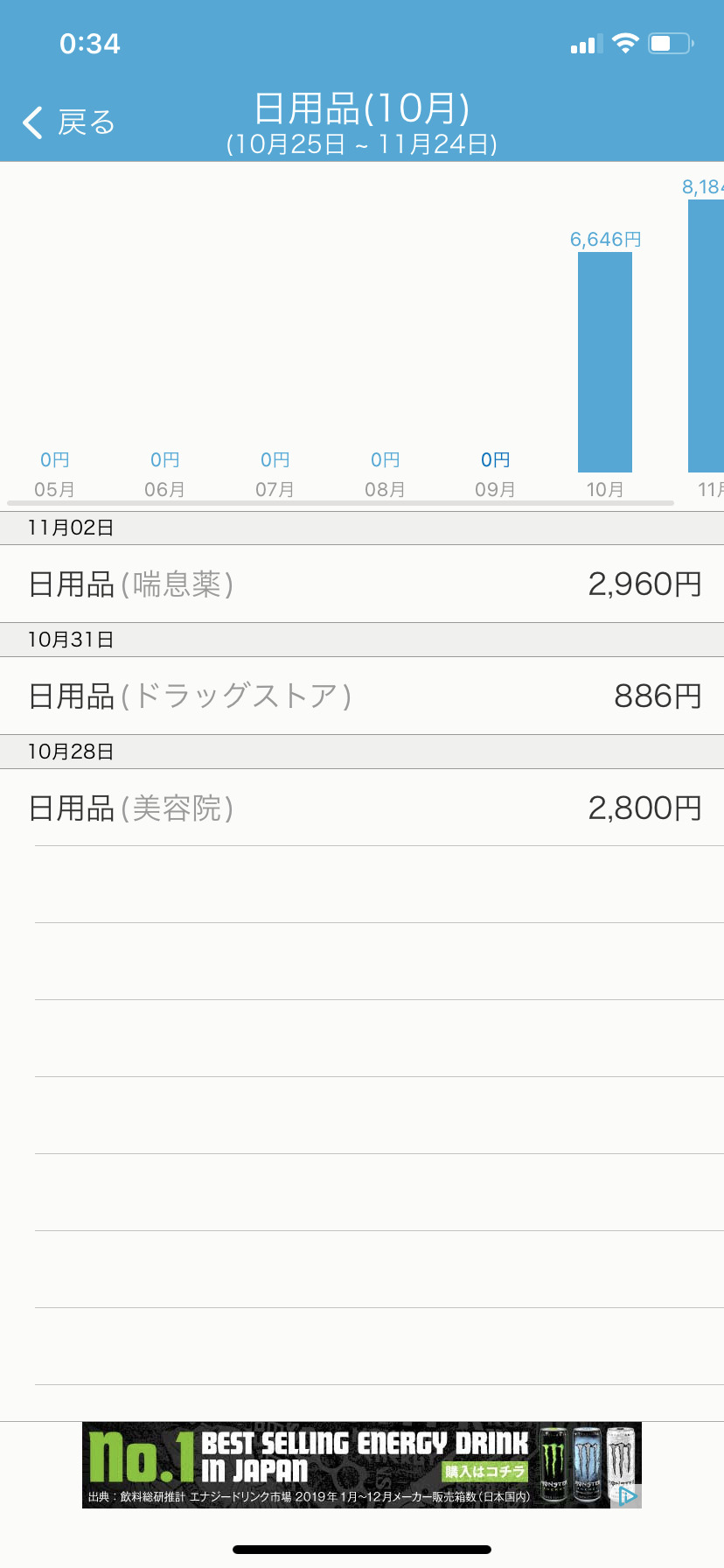Viewport: 724px width, 1568px height.
Task: Open the 美容院 expense entry
Action: [362, 808]
